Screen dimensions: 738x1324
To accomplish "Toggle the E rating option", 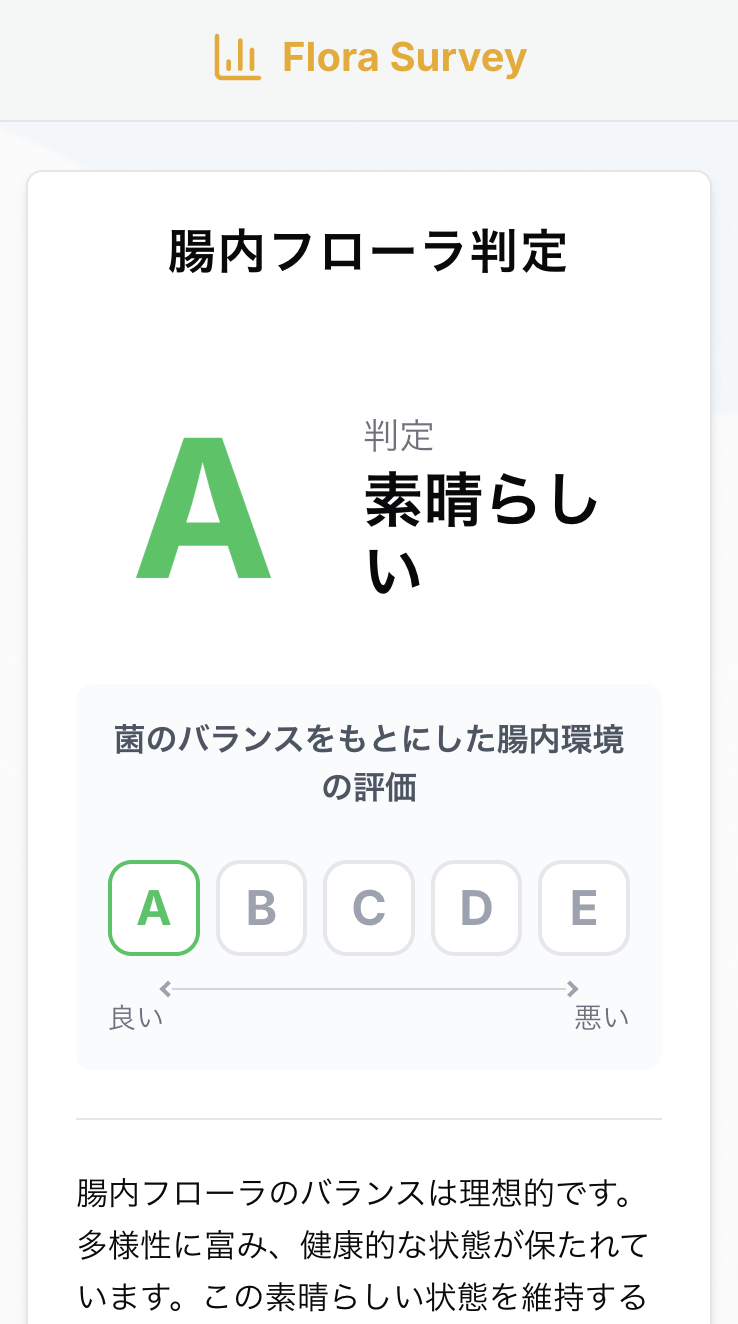I will (584, 908).
